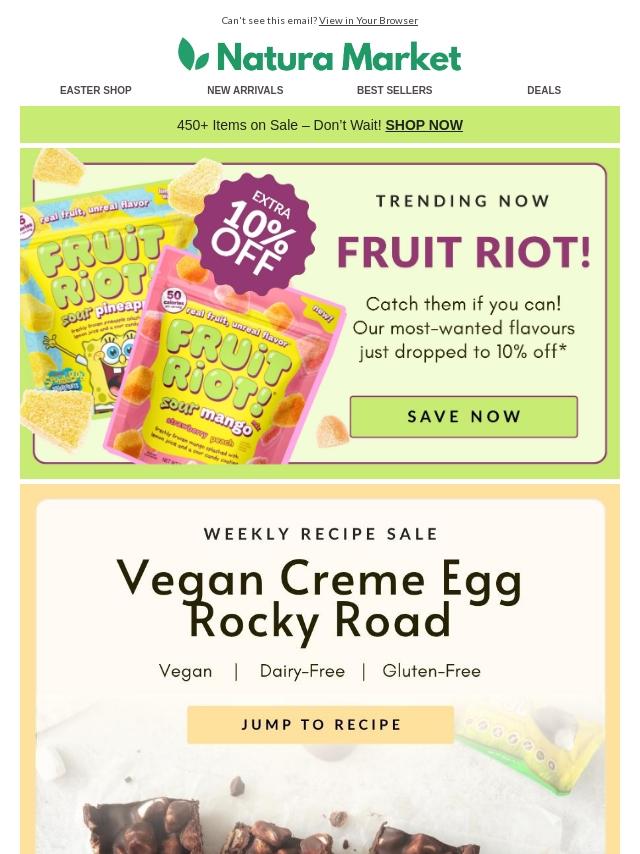Open the Deals page
This screenshot has height=854, width=640.
[x=544, y=90]
